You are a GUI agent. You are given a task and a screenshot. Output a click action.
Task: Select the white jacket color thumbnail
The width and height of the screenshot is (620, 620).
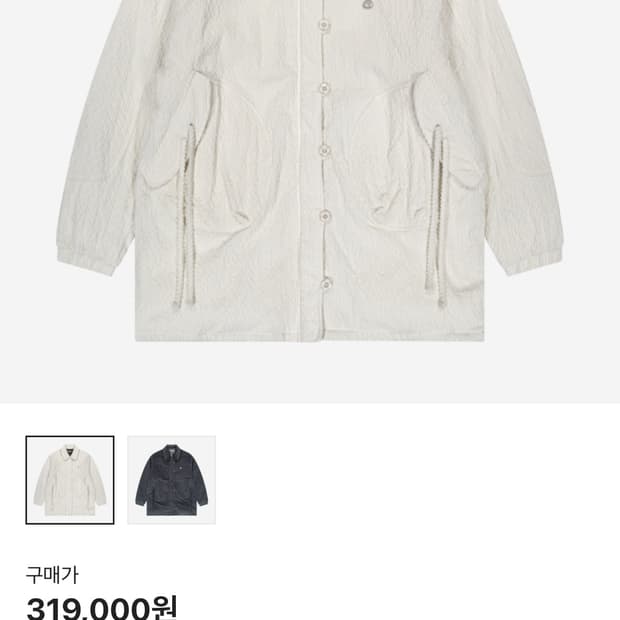[x=70, y=480]
